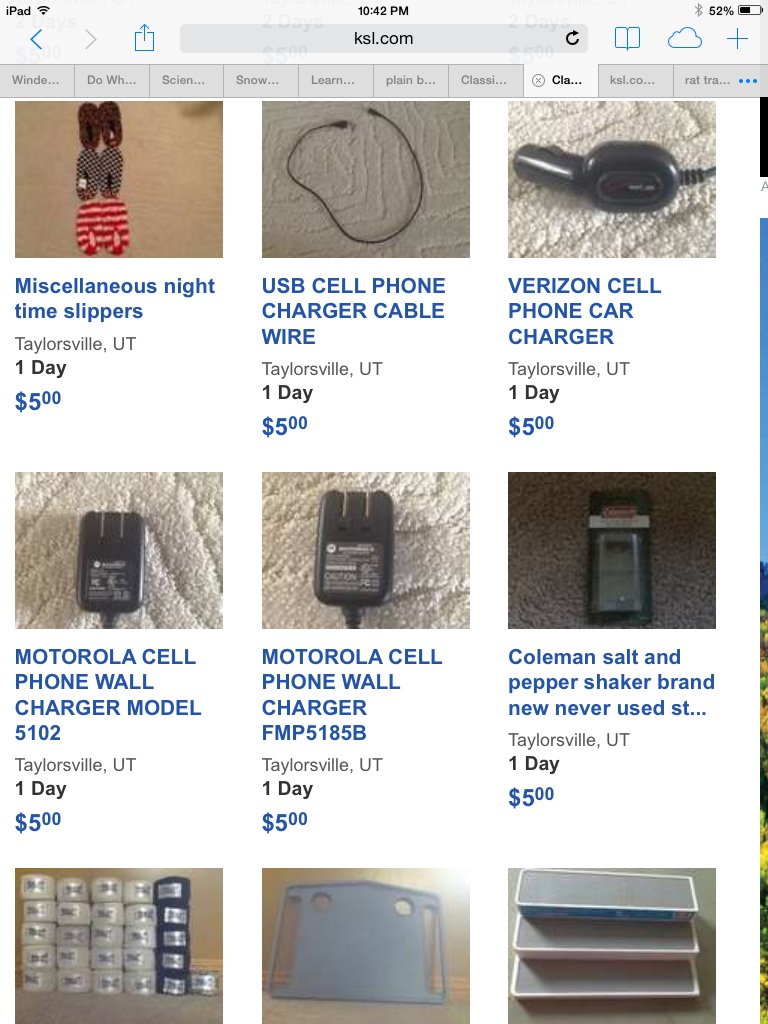Open the Safari share sheet
This screenshot has width=768, height=1024.
145,39
